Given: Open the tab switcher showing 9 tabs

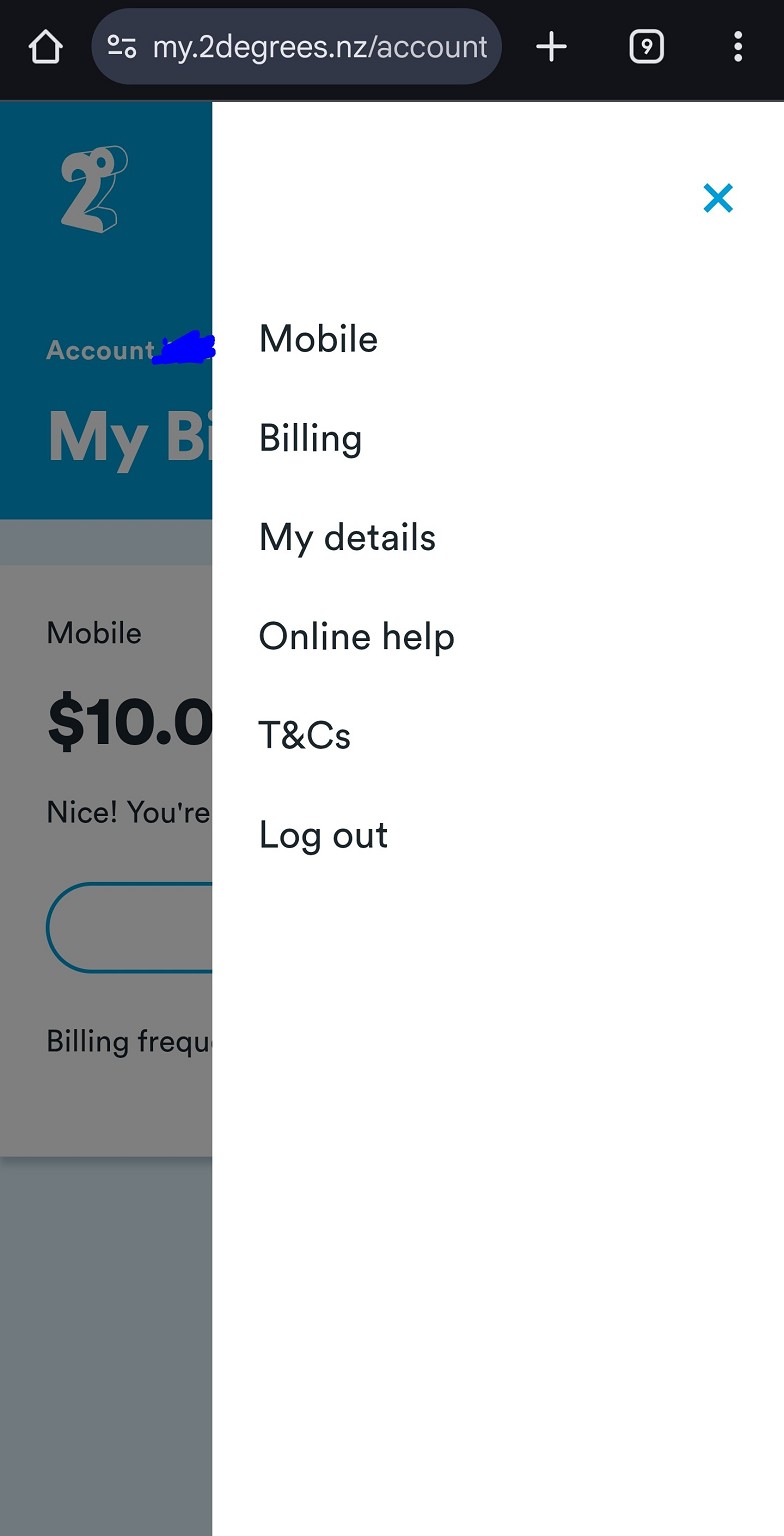Looking at the screenshot, I should [646, 47].
